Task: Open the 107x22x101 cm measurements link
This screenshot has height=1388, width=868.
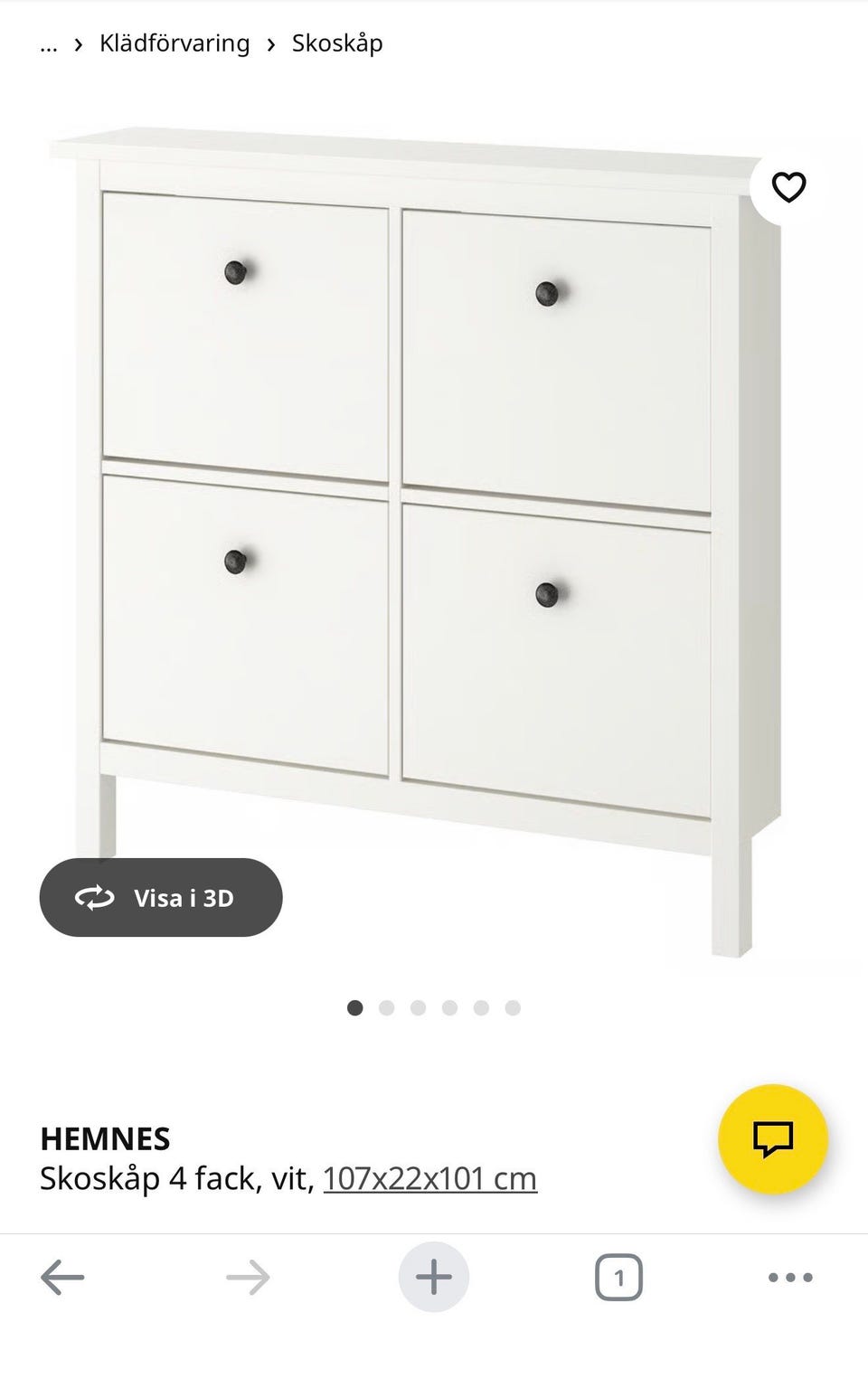Action: pos(429,1178)
